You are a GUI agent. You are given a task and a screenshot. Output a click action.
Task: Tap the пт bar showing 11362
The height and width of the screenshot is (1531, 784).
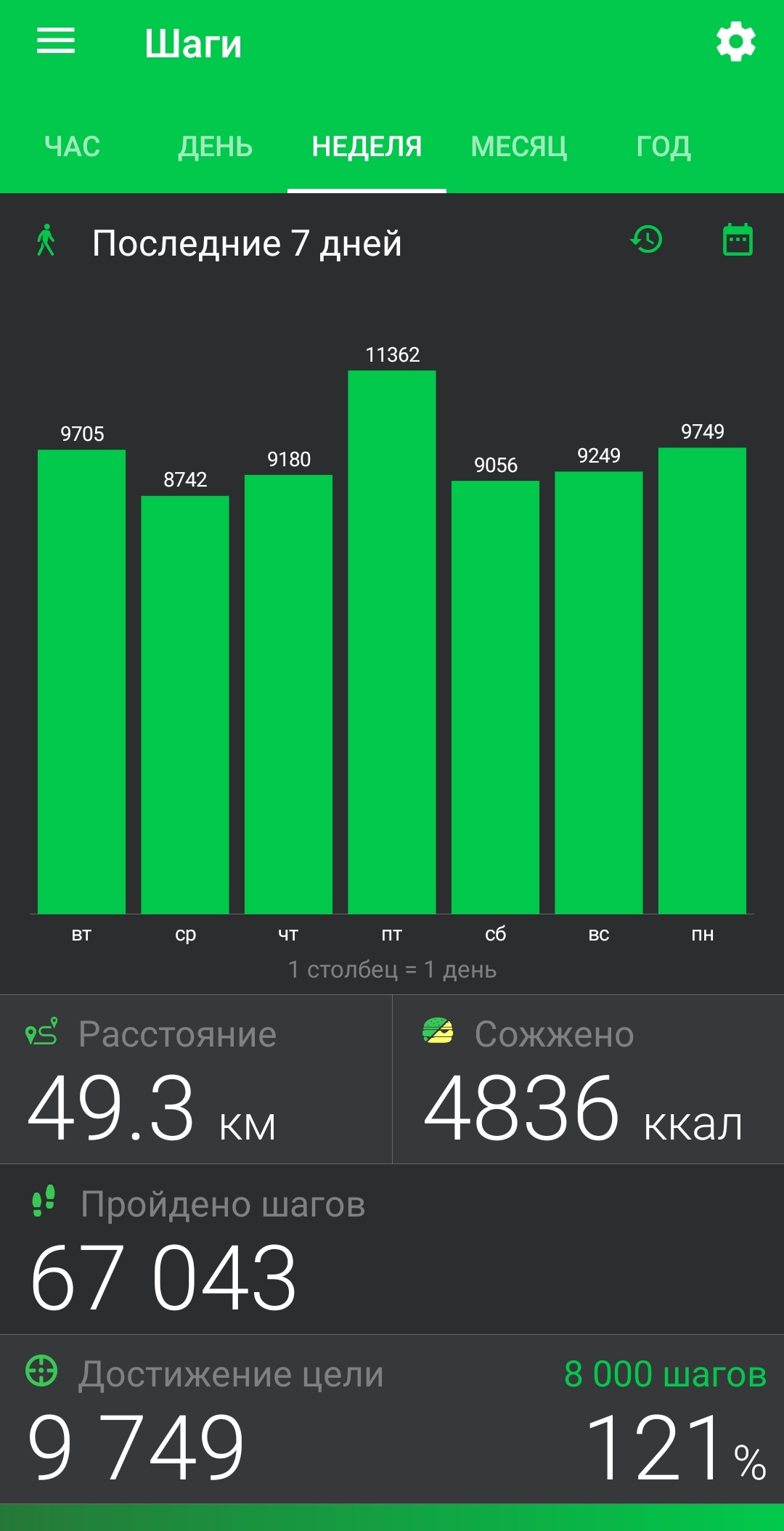392,642
